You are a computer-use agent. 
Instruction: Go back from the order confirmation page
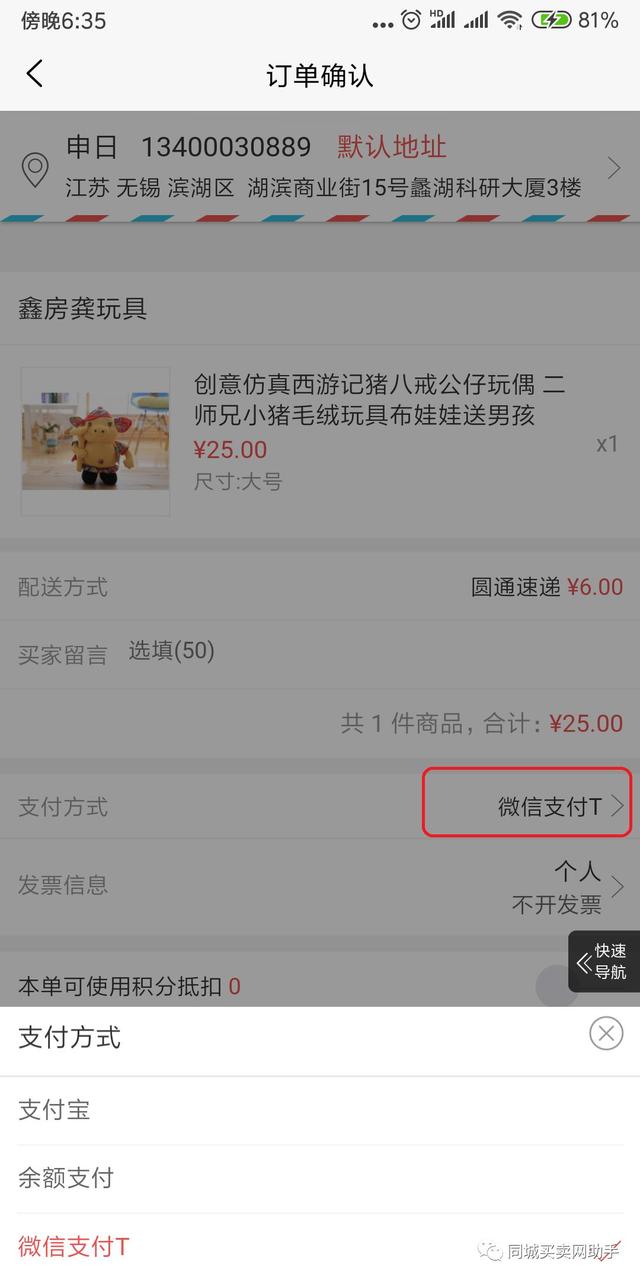(35, 74)
